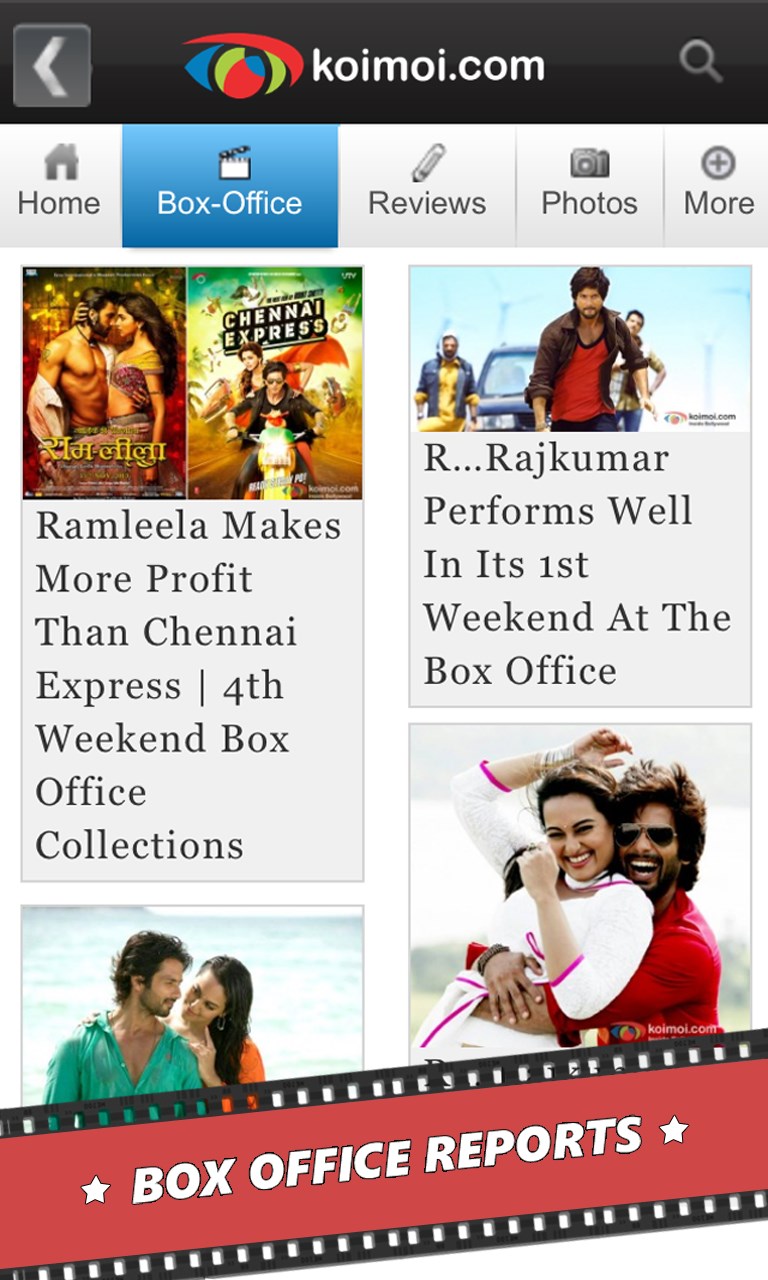Go back using the arrow button
Viewport: 768px width, 1280px height.
click(x=52, y=66)
